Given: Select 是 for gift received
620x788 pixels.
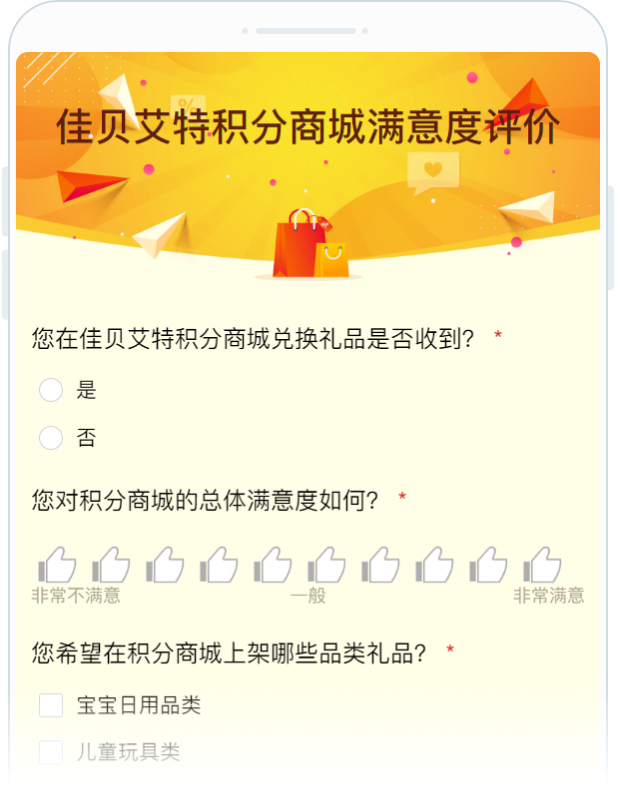Looking at the screenshot, I should pos(51,390).
